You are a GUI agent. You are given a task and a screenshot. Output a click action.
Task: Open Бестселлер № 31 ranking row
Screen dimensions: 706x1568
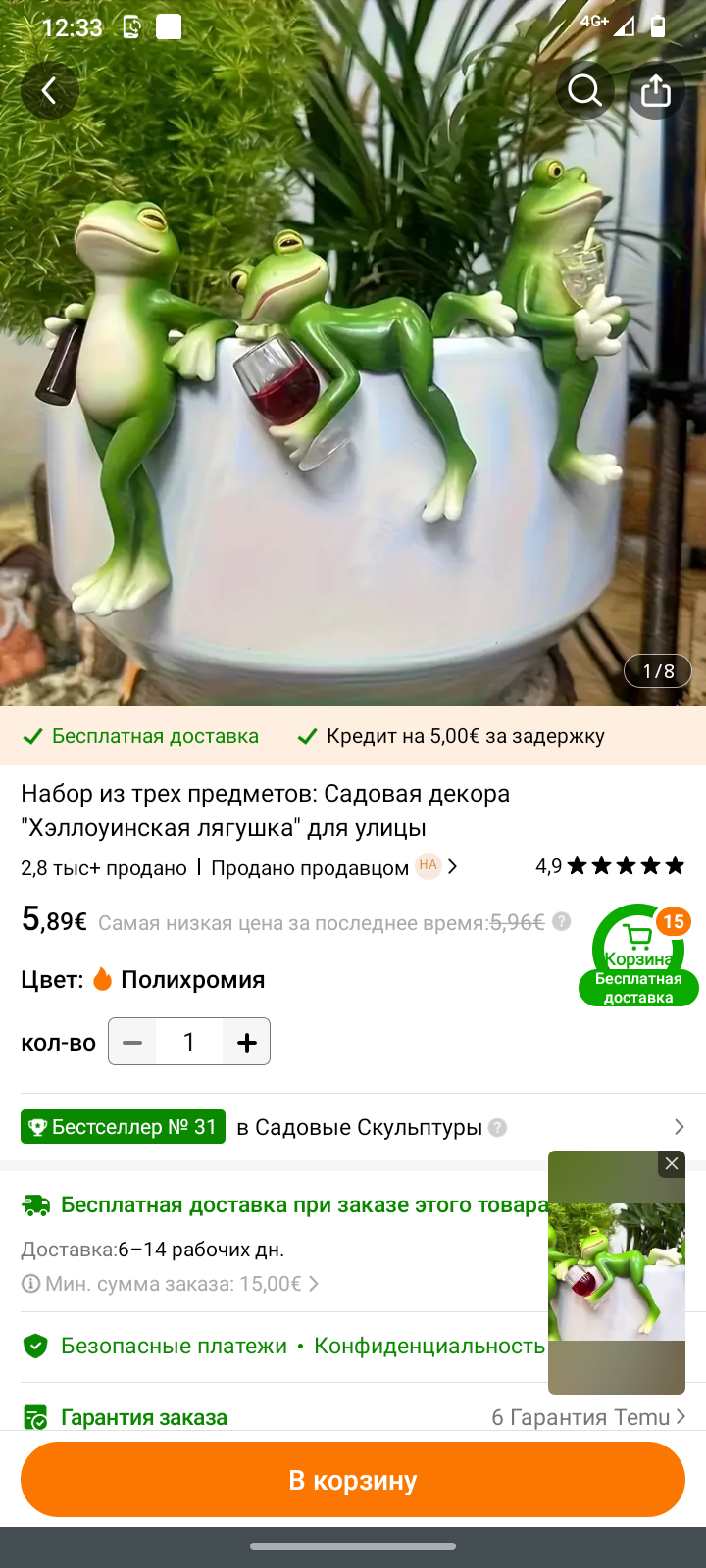click(353, 1127)
